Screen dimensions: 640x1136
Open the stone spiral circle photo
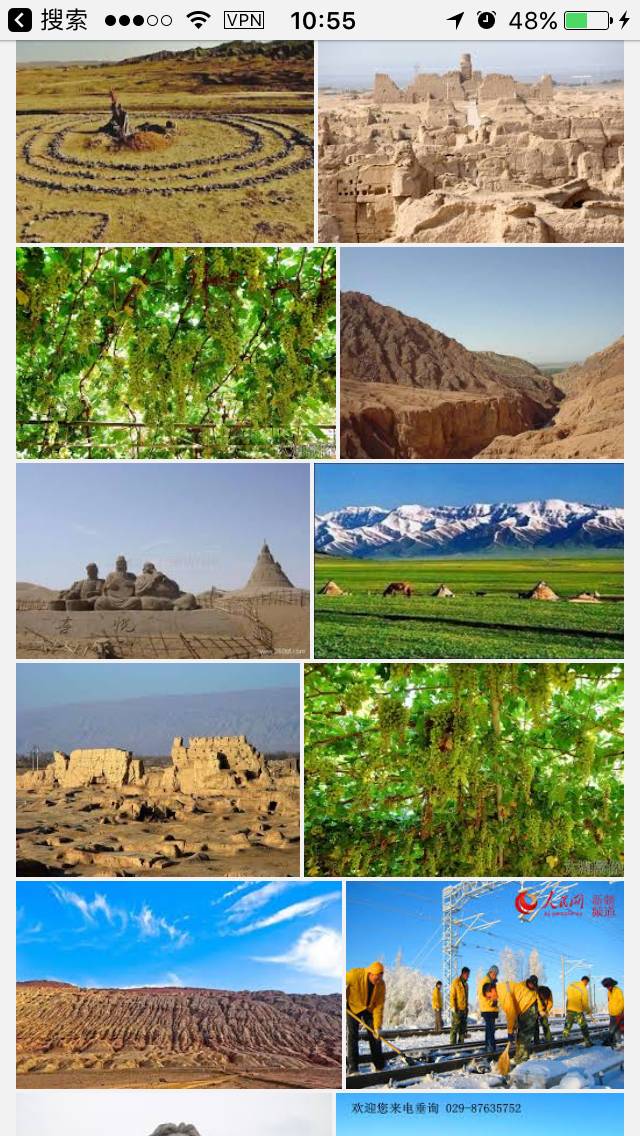coord(165,142)
